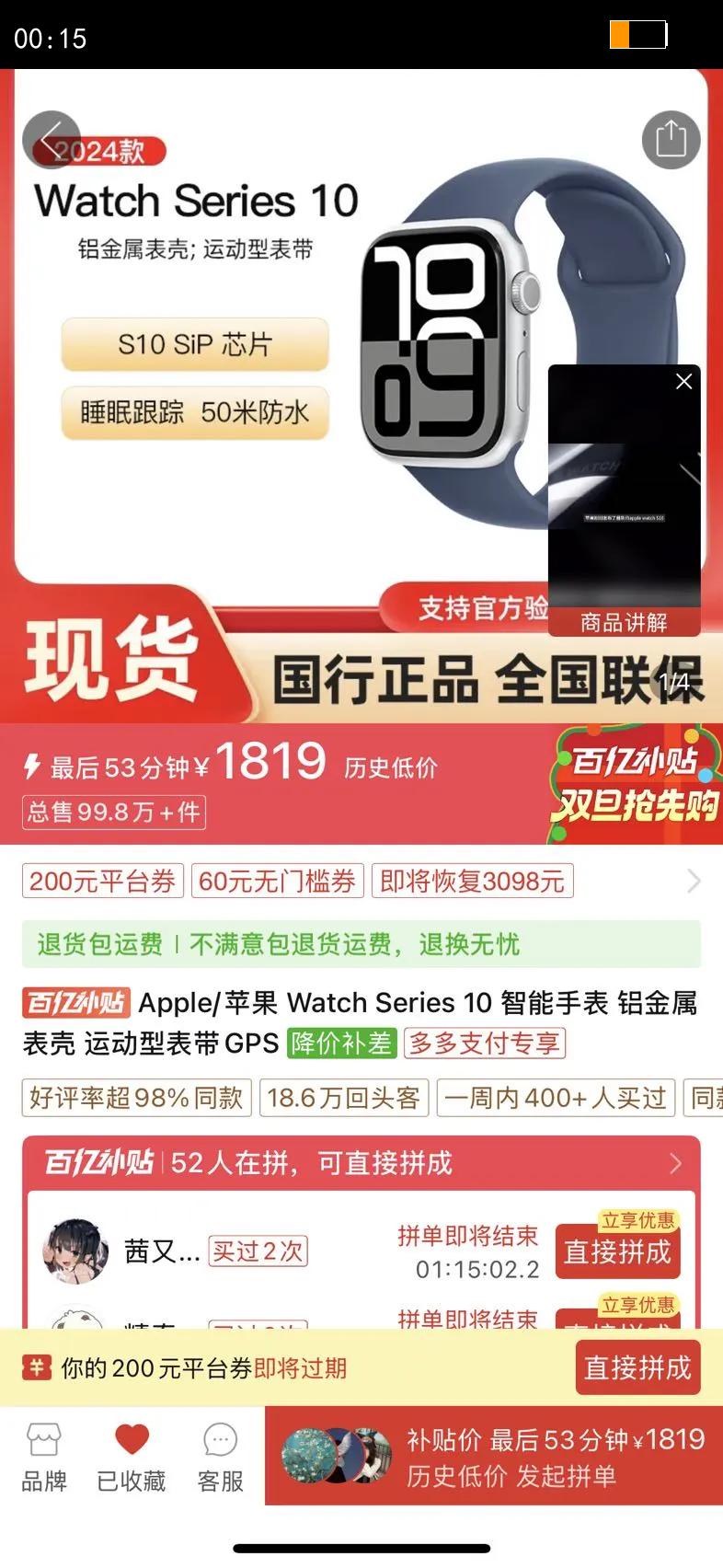Open the 200元平台券 coupon
This screenshot has height=1568, width=723.
coord(101,881)
